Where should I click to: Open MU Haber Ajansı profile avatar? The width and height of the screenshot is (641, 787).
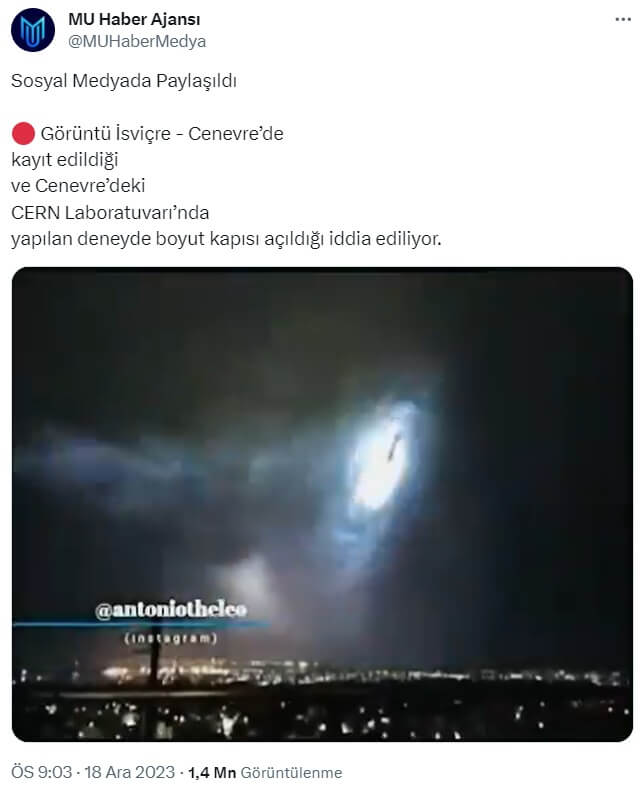coord(32,30)
